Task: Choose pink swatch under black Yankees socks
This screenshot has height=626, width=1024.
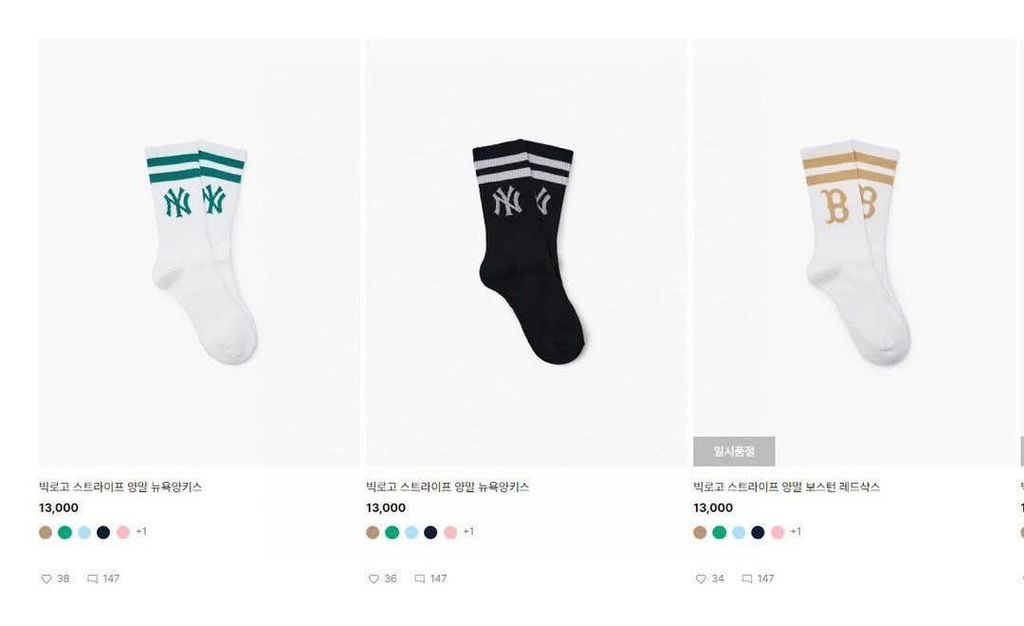Action: pyautogui.click(x=450, y=532)
